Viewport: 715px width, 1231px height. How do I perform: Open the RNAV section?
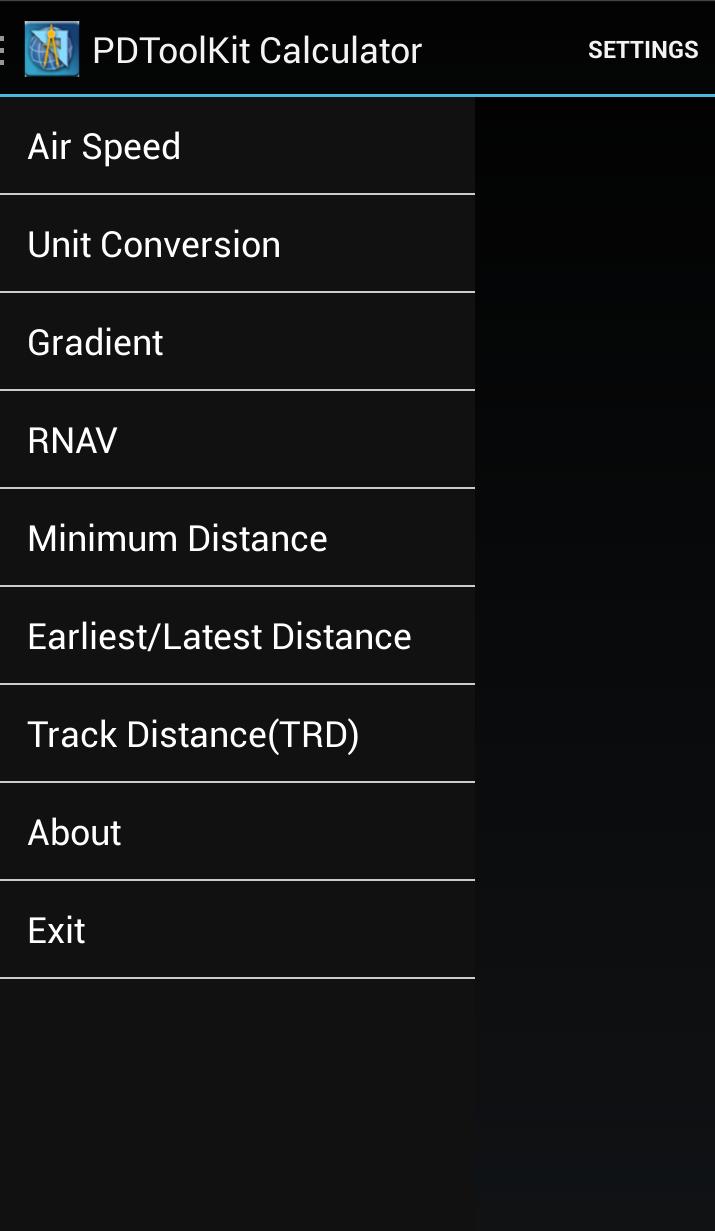236,441
